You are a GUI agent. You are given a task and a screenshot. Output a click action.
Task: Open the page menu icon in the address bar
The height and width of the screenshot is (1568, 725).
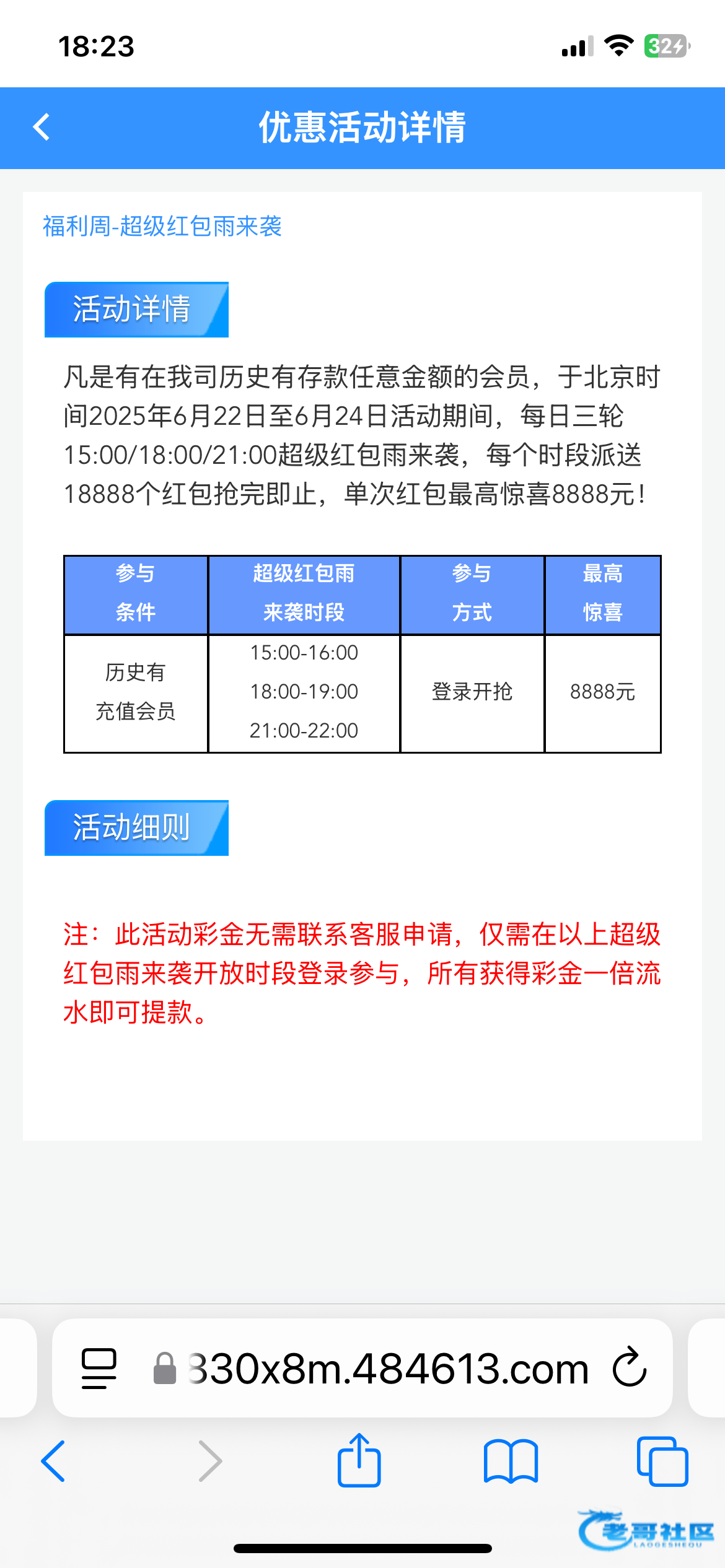point(99,1368)
